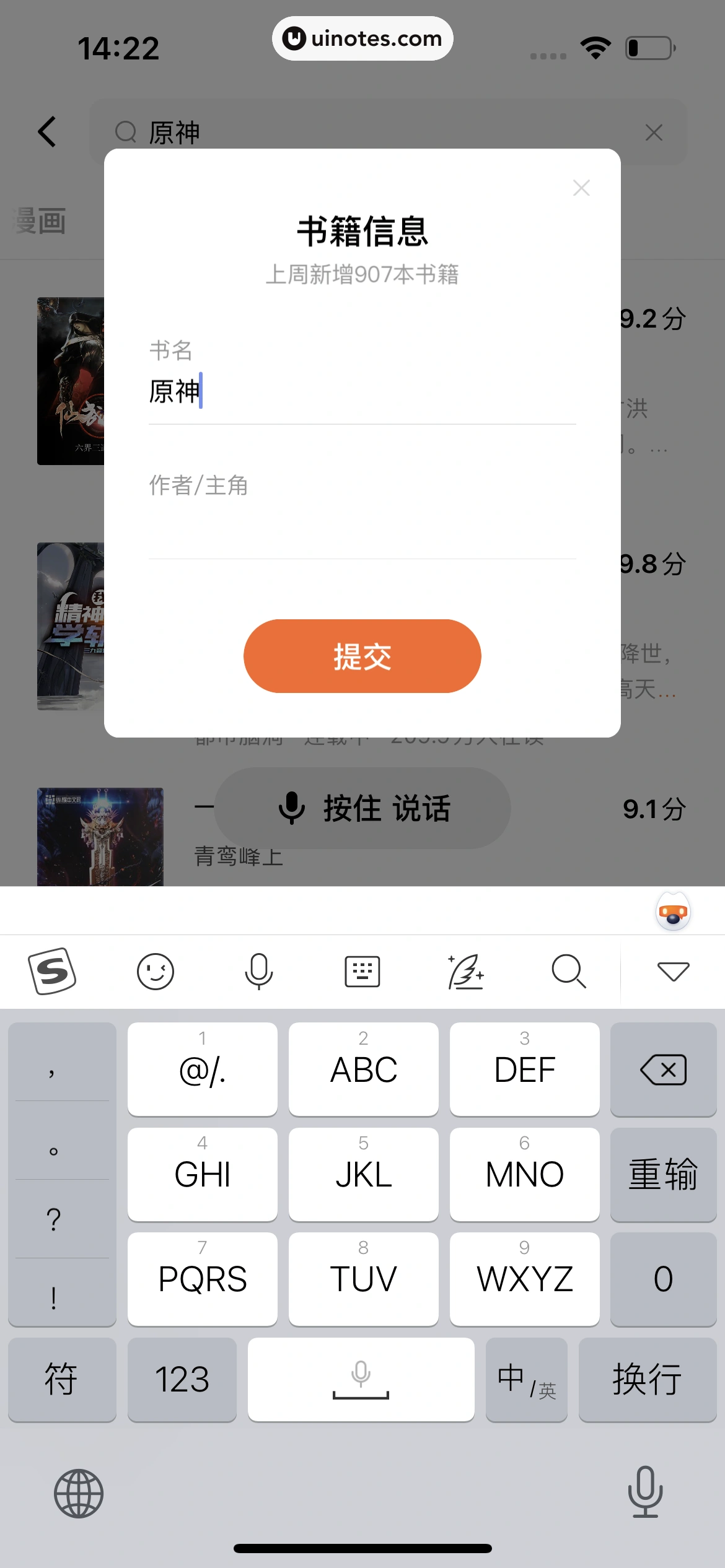Focus the 作者/主角 input field
The height and width of the screenshot is (1568, 725).
coord(362,526)
